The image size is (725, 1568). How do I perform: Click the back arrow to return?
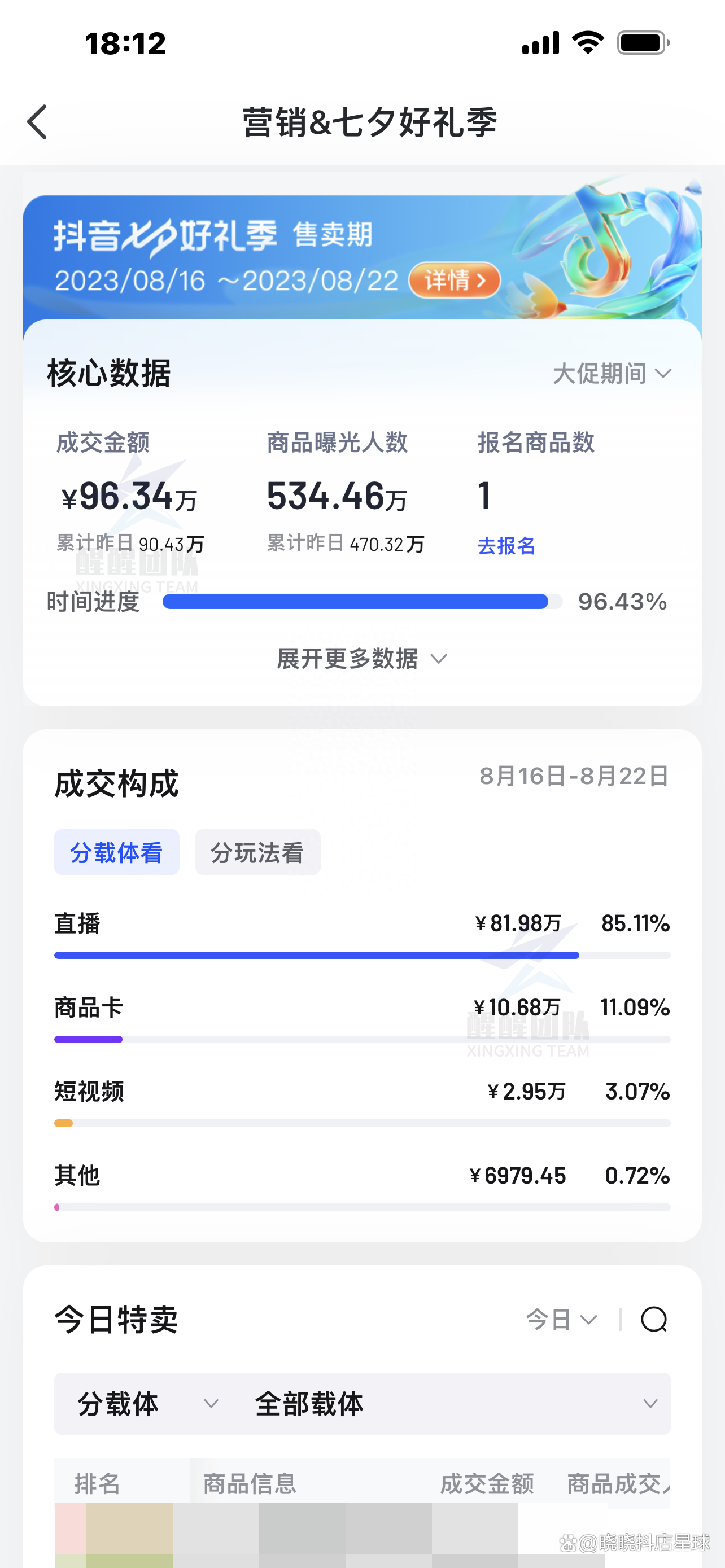(38, 122)
